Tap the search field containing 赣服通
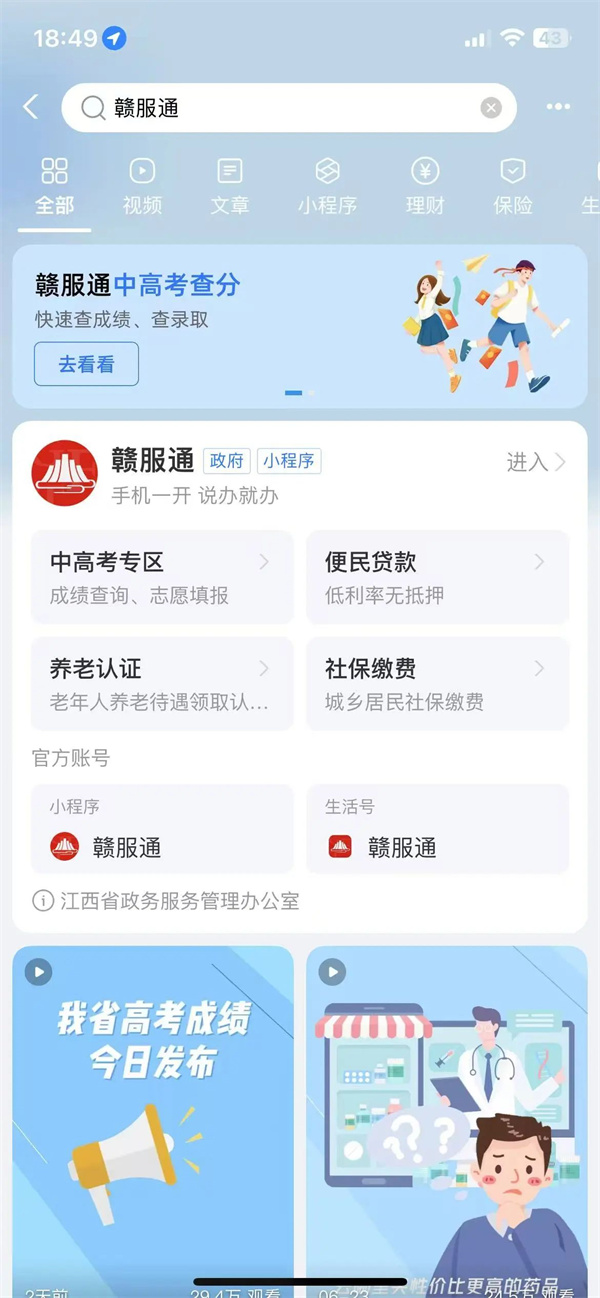The height and width of the screenshot is (1298, 600). tap(280, 108)
